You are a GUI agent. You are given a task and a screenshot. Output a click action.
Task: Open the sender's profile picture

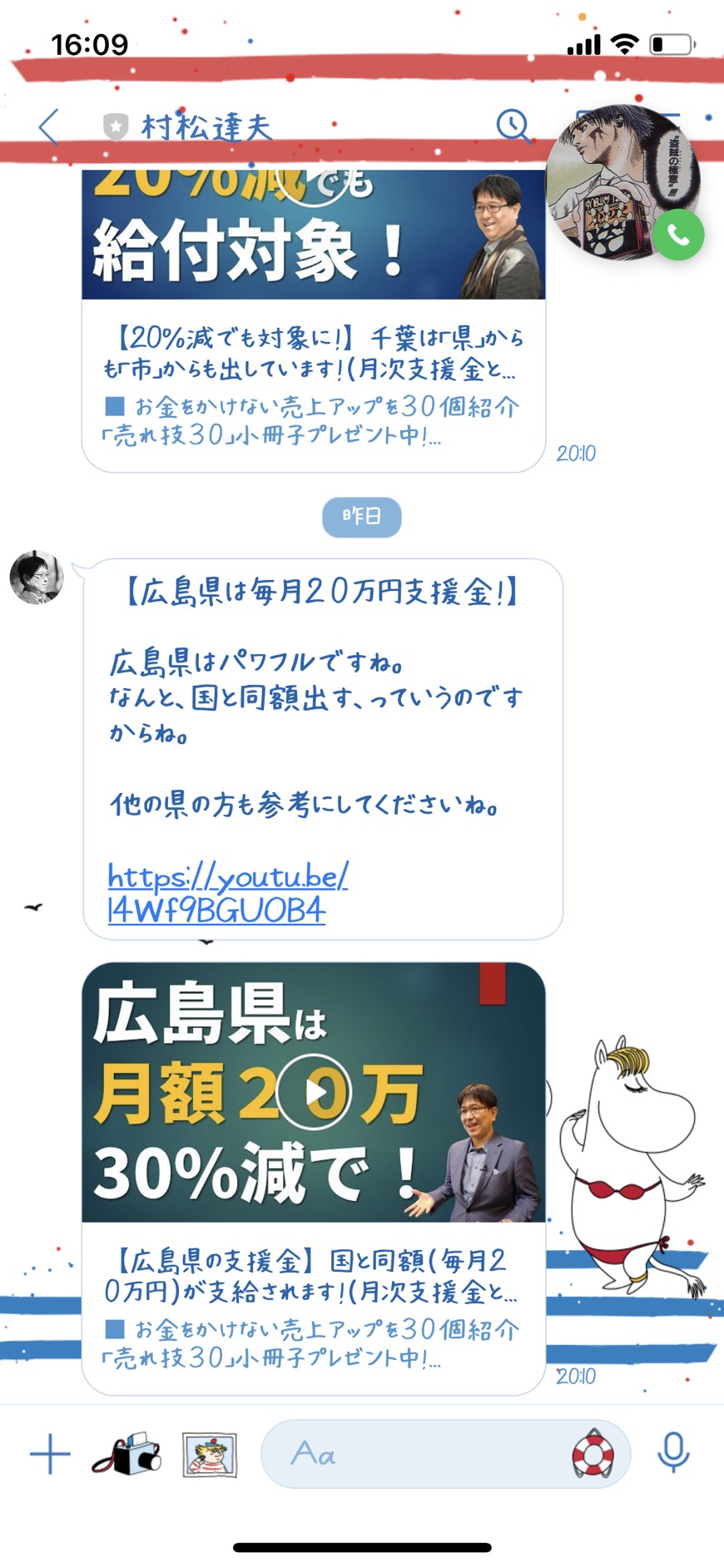coord(37,577)
